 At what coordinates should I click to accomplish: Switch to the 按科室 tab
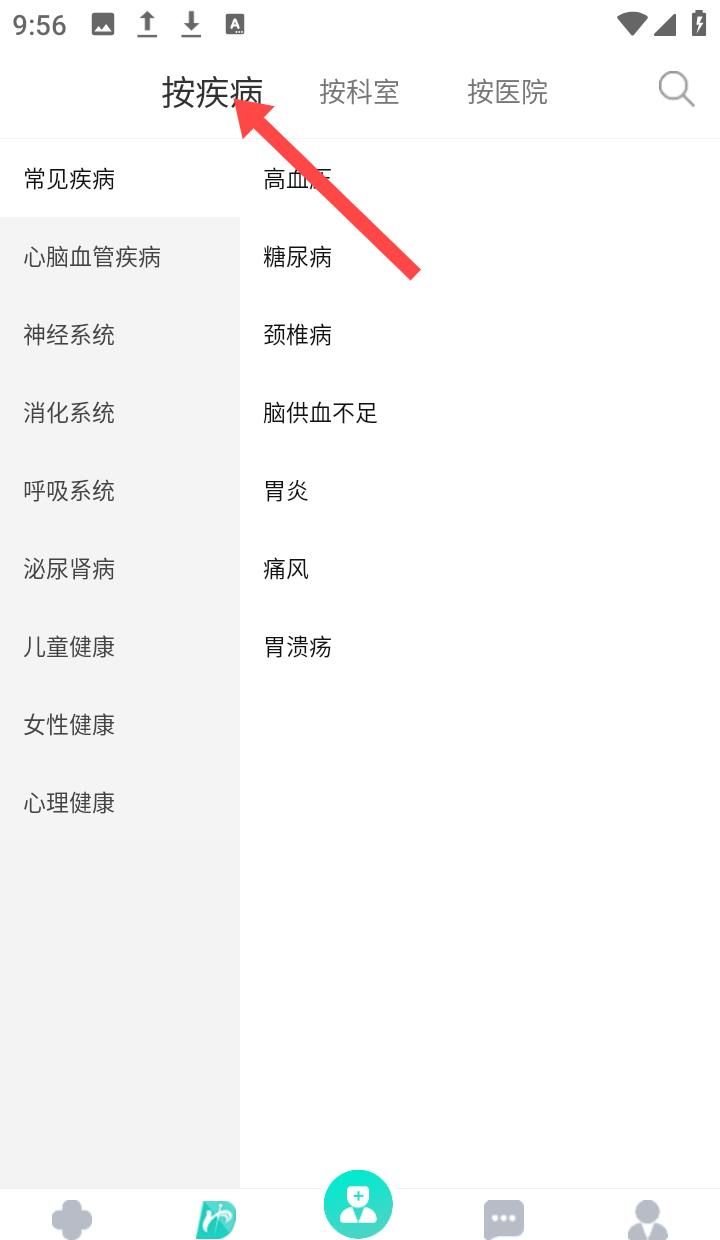[x=359, y=92]
